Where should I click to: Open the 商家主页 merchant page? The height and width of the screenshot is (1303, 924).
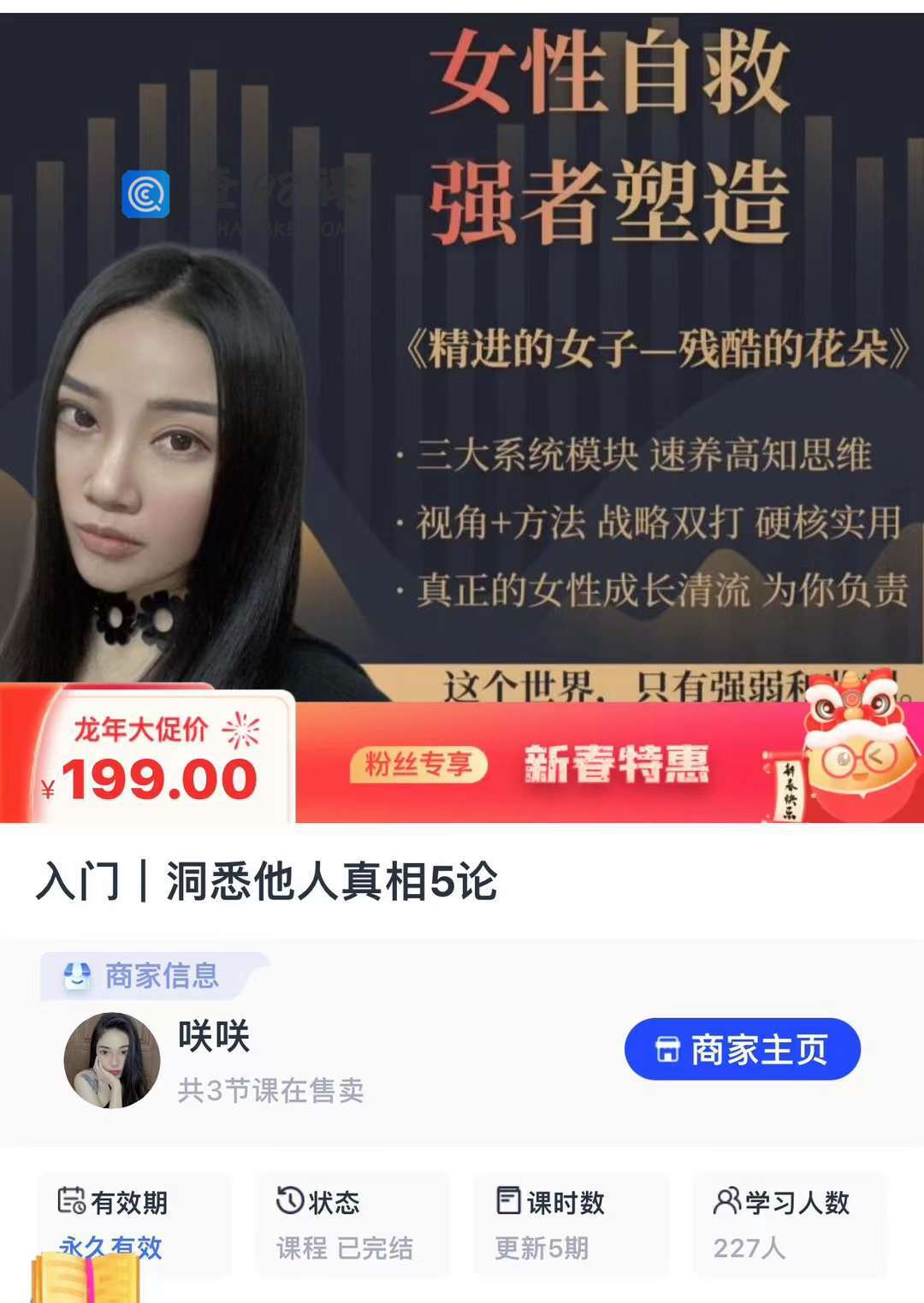pos(742,1049)
